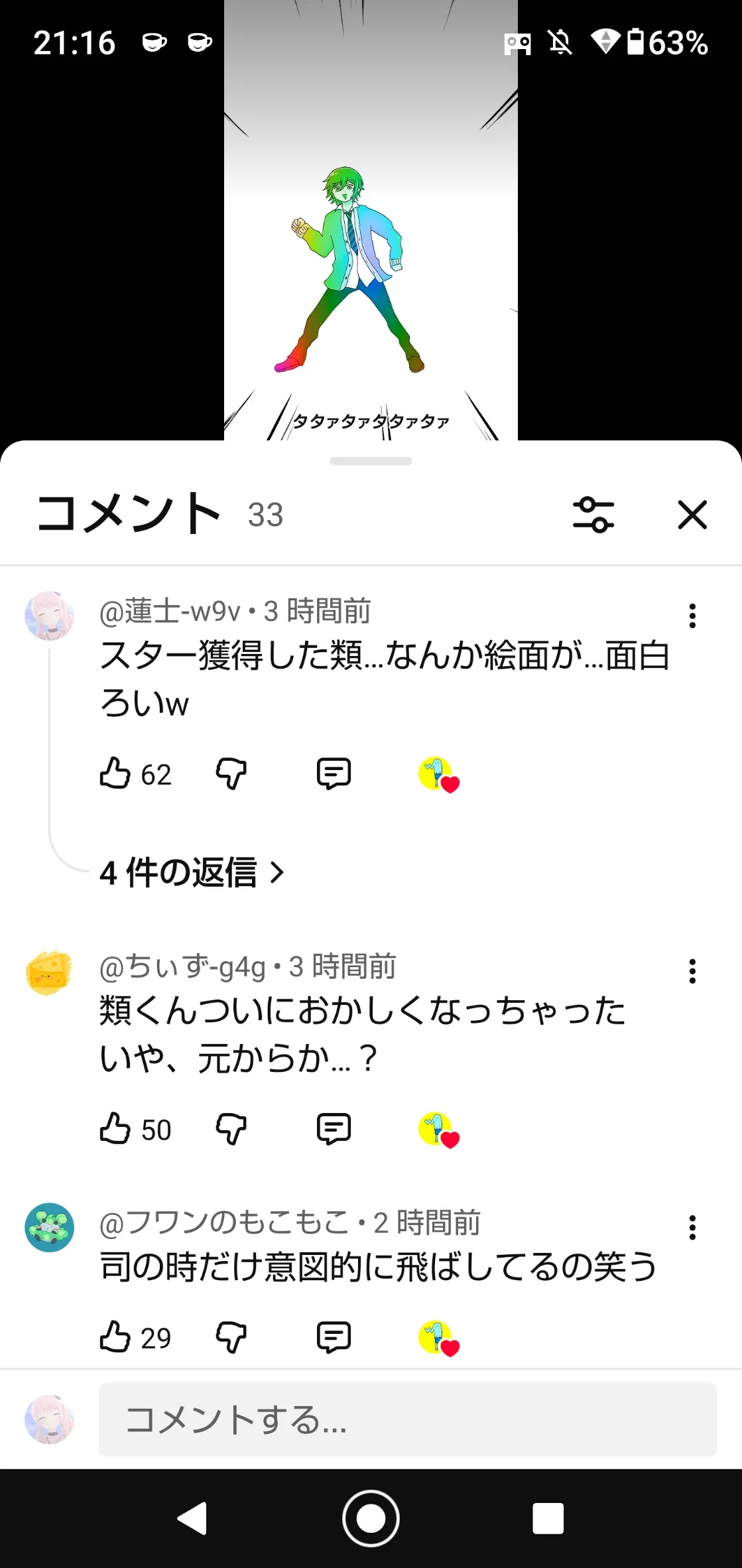The image size is (742, 1568).
Task: Reply to @蓮士-w9v's comment
Action: click(x=334, y=773)
